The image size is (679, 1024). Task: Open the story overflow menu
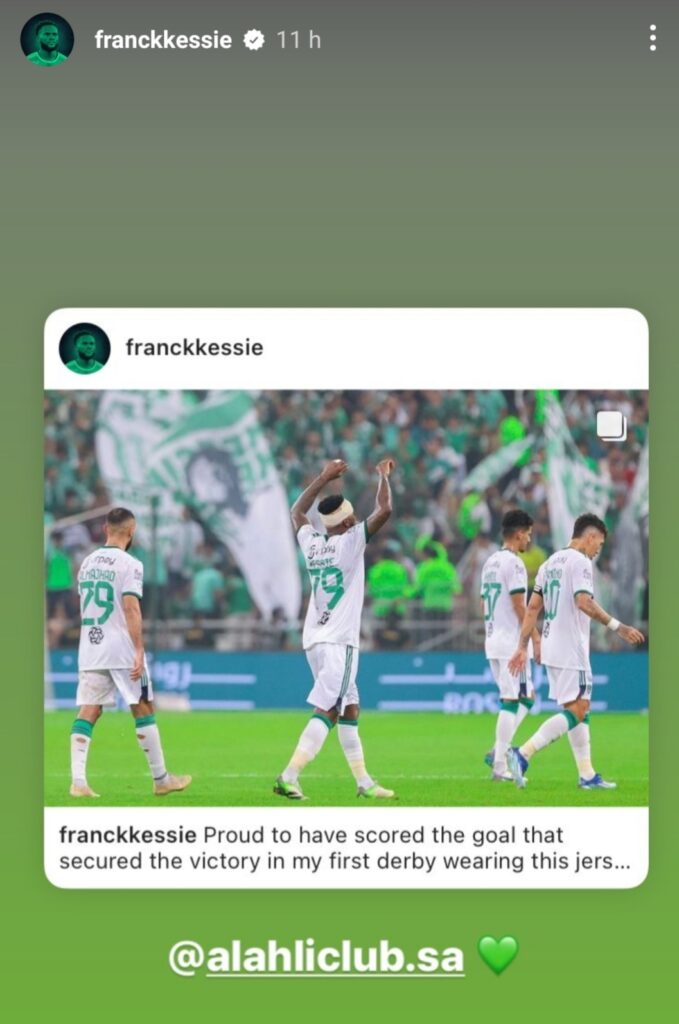(652, 39)
